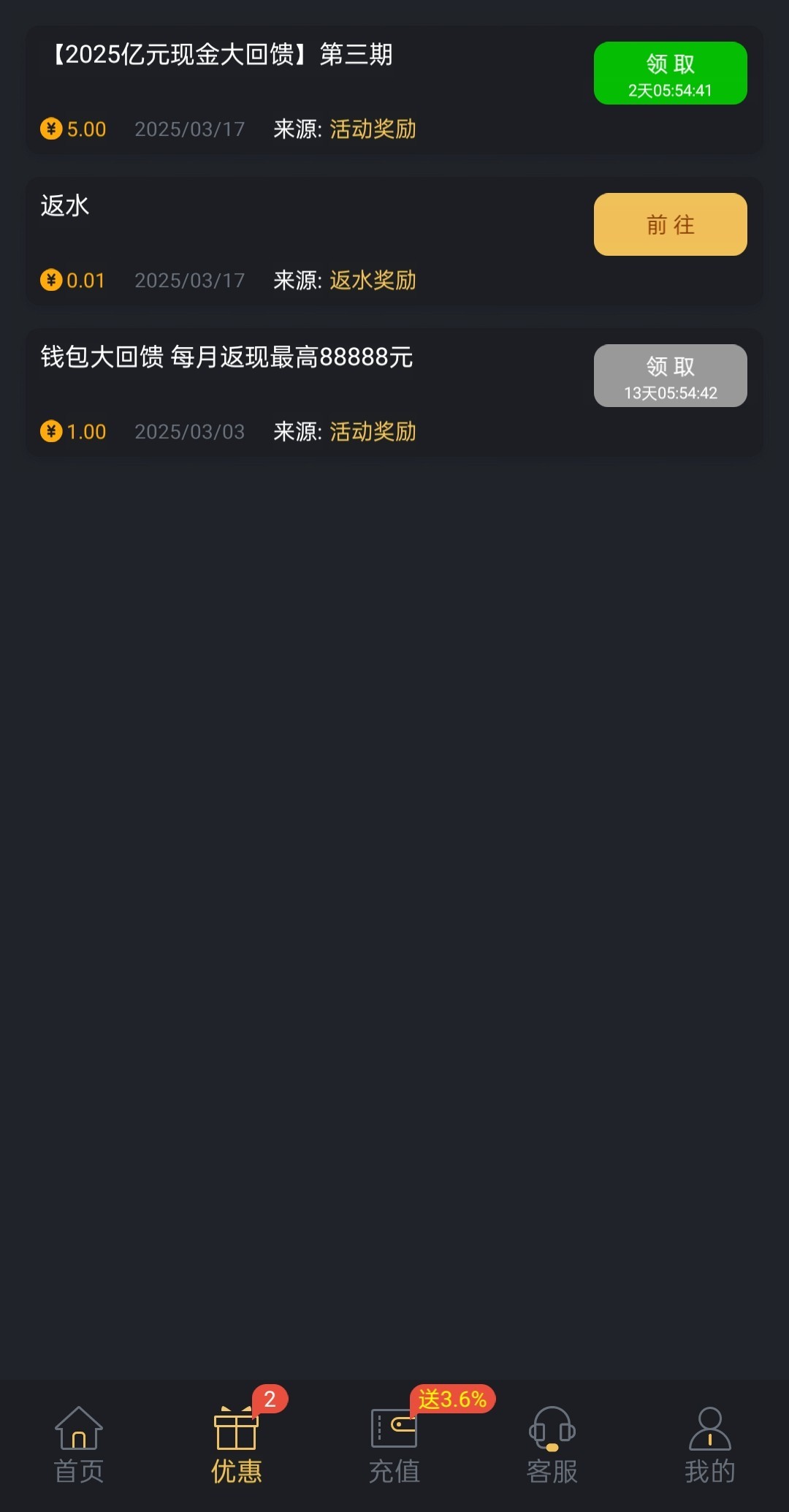Go to the 首页 tab

79,1445
